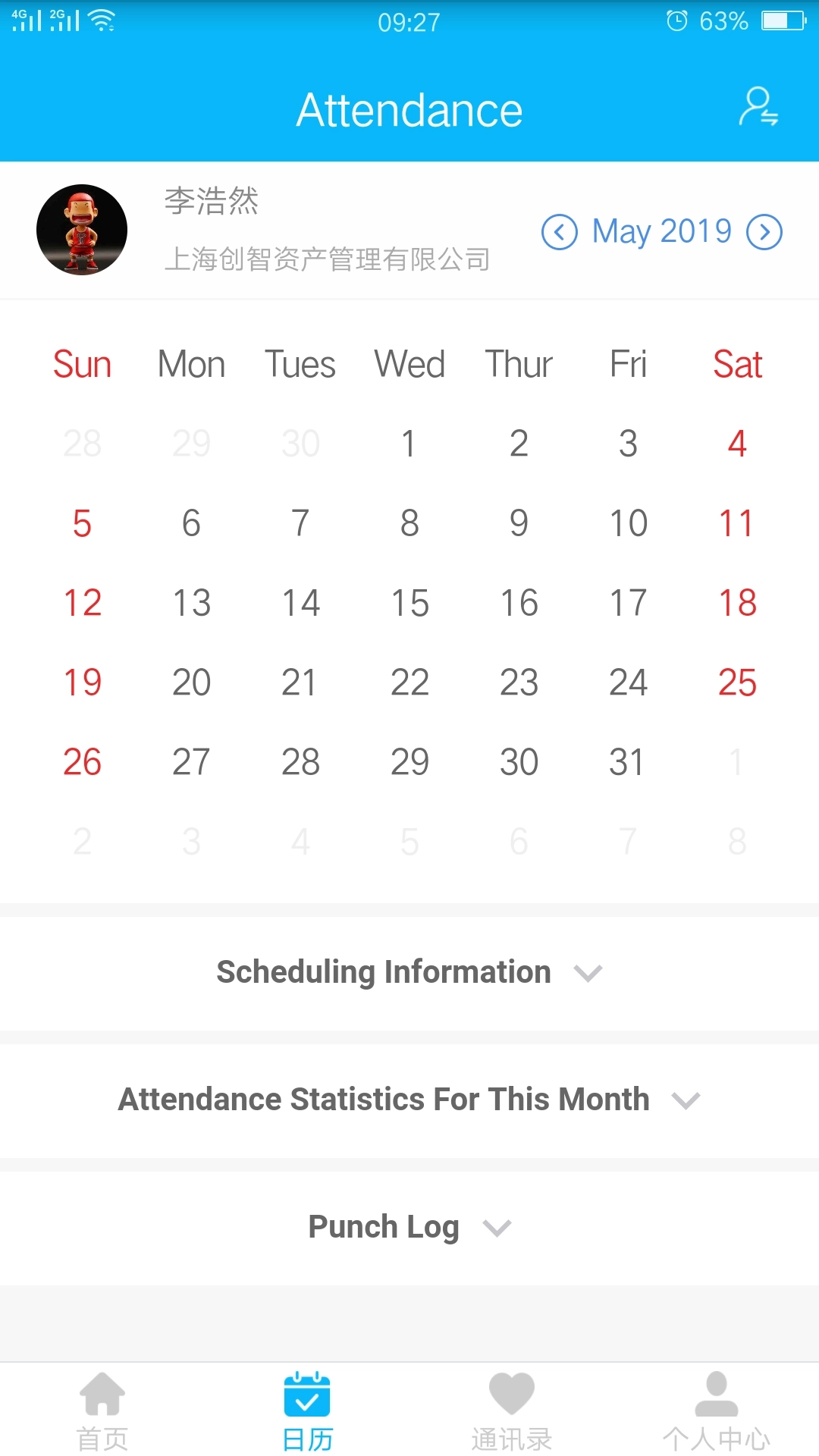The image size is (819, 1456).
Task: Expand Attendance Statistics For This Month
Action: pos(409,1100)
